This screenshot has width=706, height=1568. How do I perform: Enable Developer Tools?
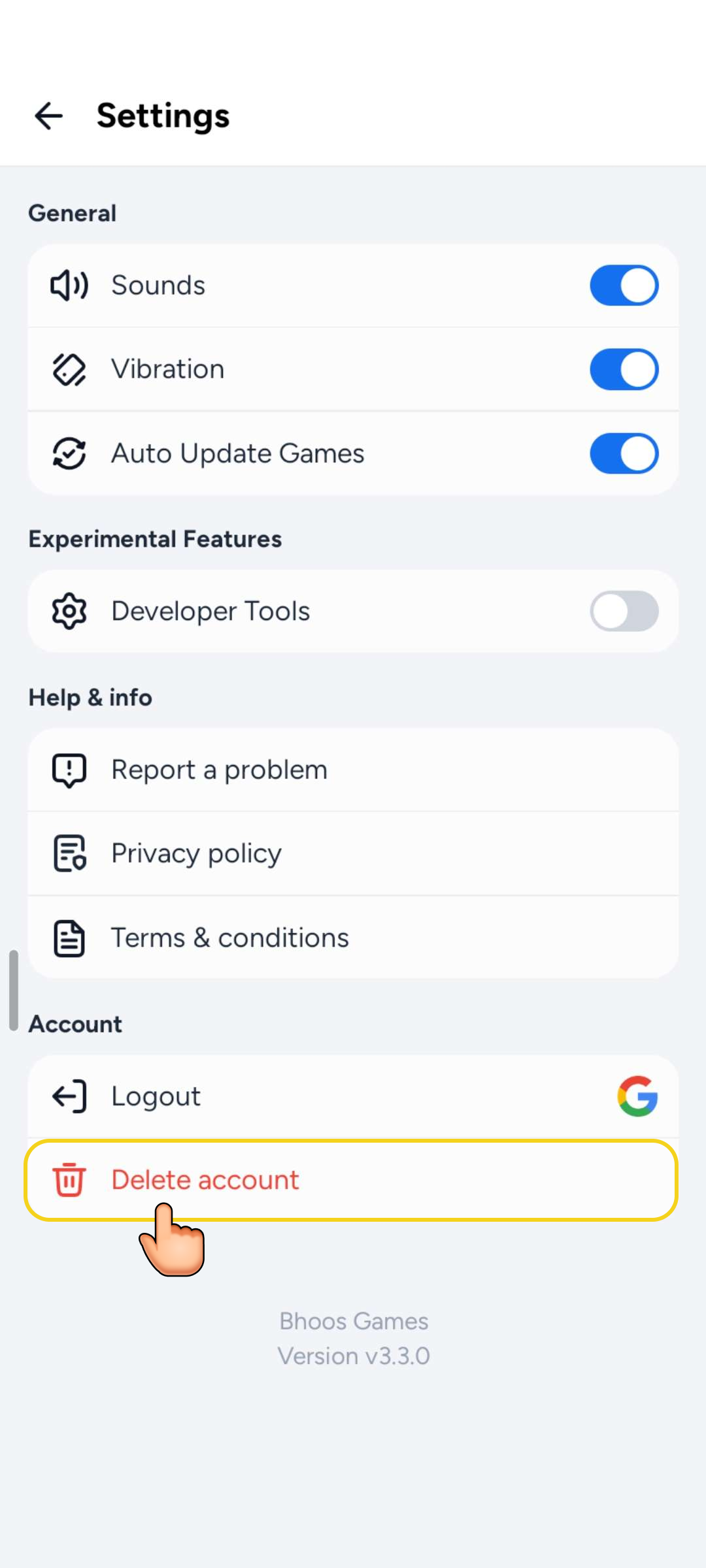(x=624, y=612)
